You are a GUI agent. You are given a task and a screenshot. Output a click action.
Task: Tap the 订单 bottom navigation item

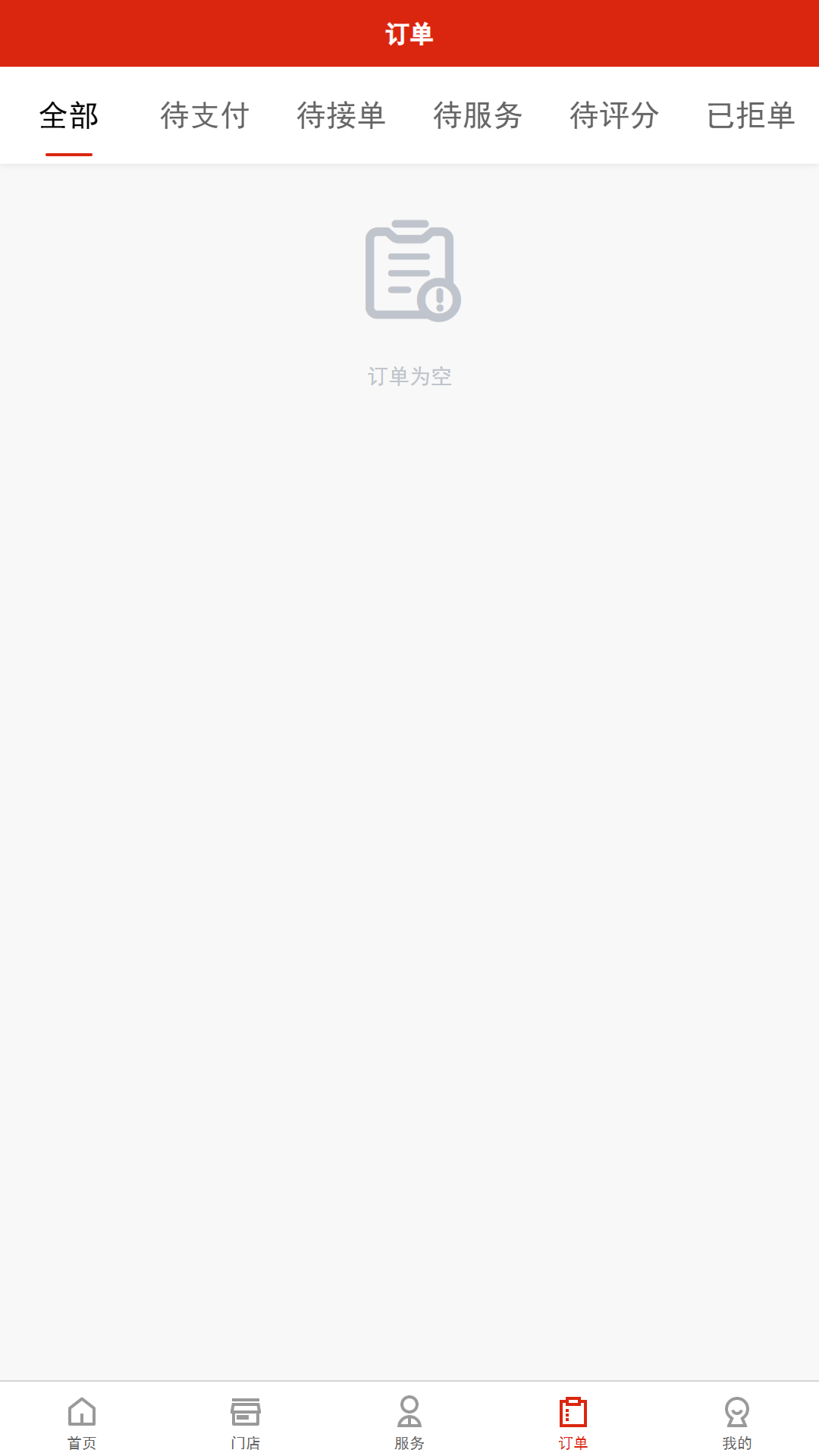[573, 1423]
